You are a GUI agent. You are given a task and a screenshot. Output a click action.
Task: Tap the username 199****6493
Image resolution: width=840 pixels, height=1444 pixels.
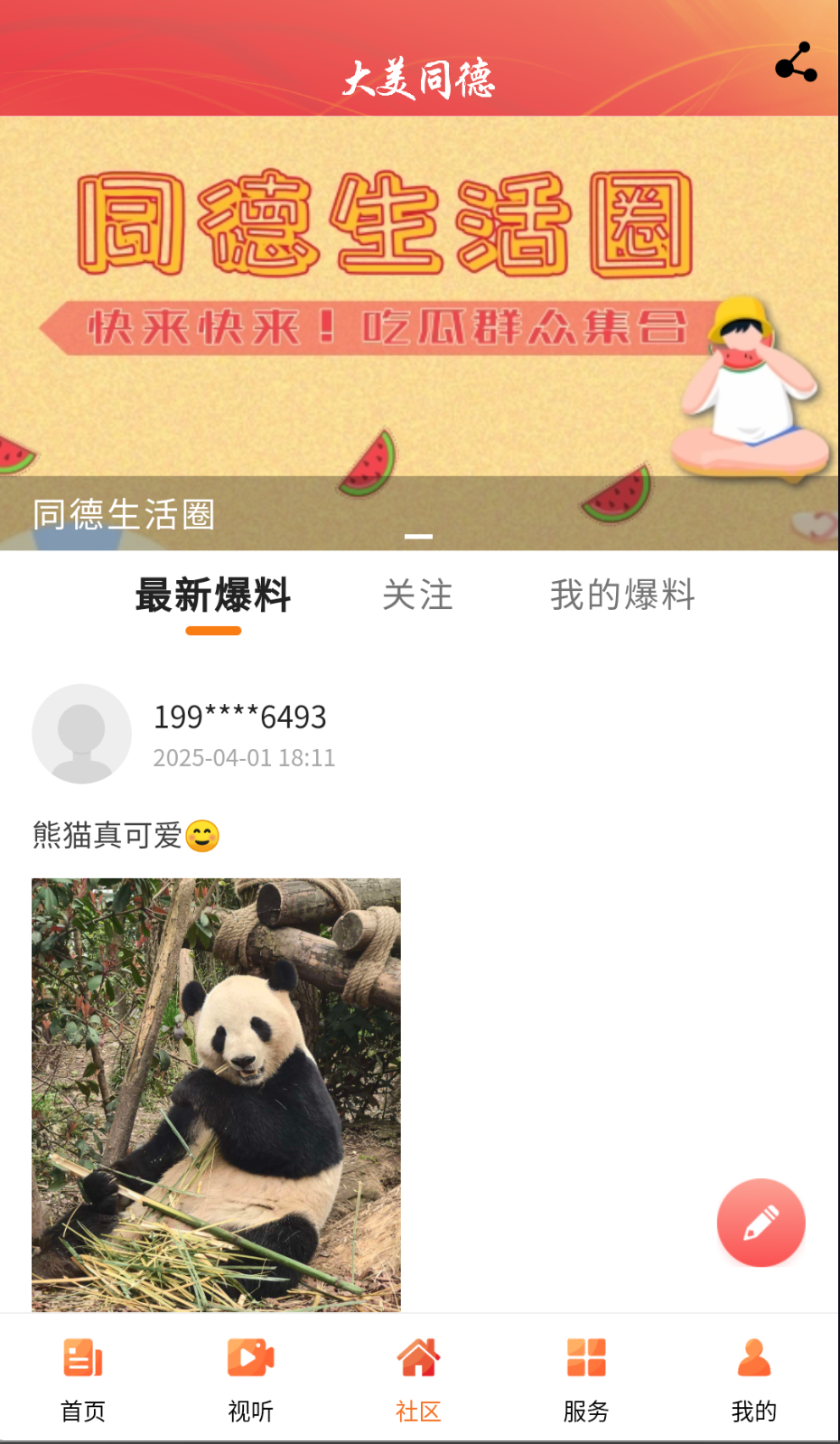click(239, 718)
